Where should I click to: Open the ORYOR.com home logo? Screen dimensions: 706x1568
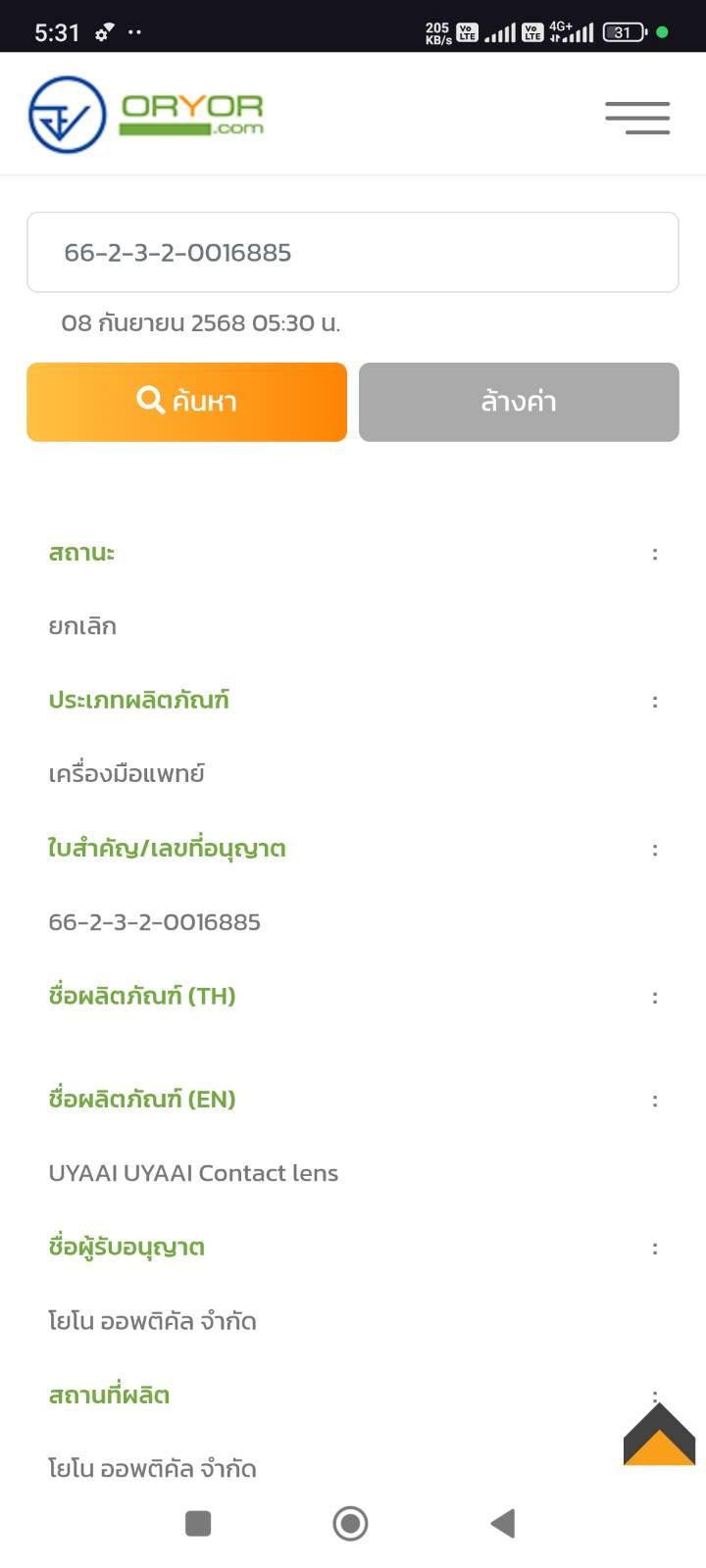[147, 115]
